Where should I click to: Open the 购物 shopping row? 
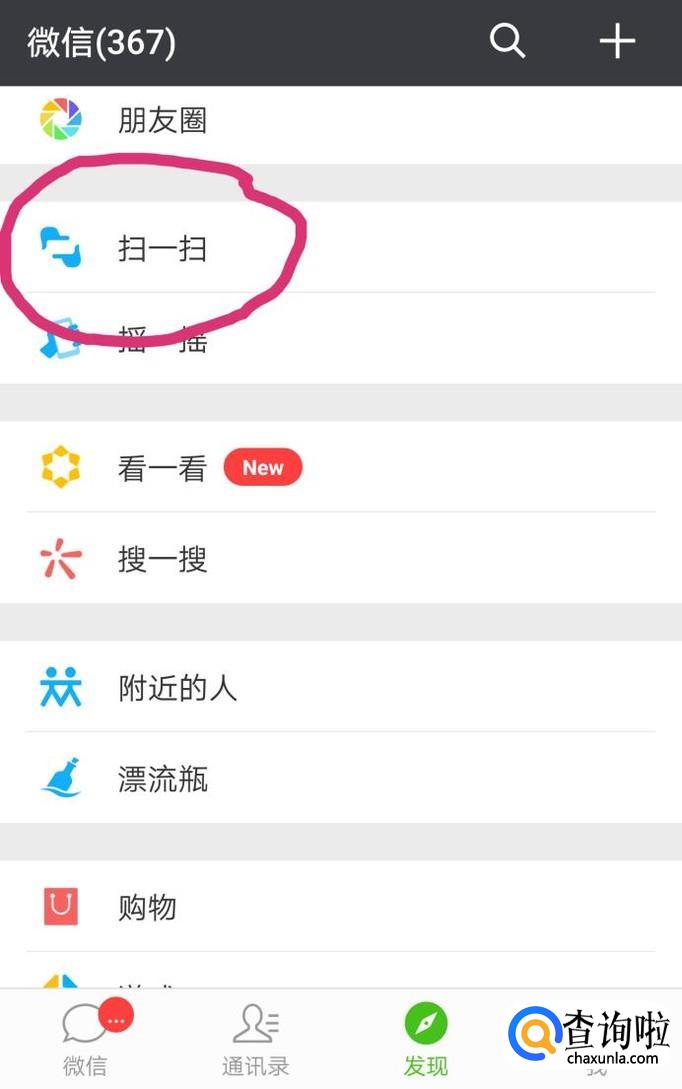click(x=147, y=907)
